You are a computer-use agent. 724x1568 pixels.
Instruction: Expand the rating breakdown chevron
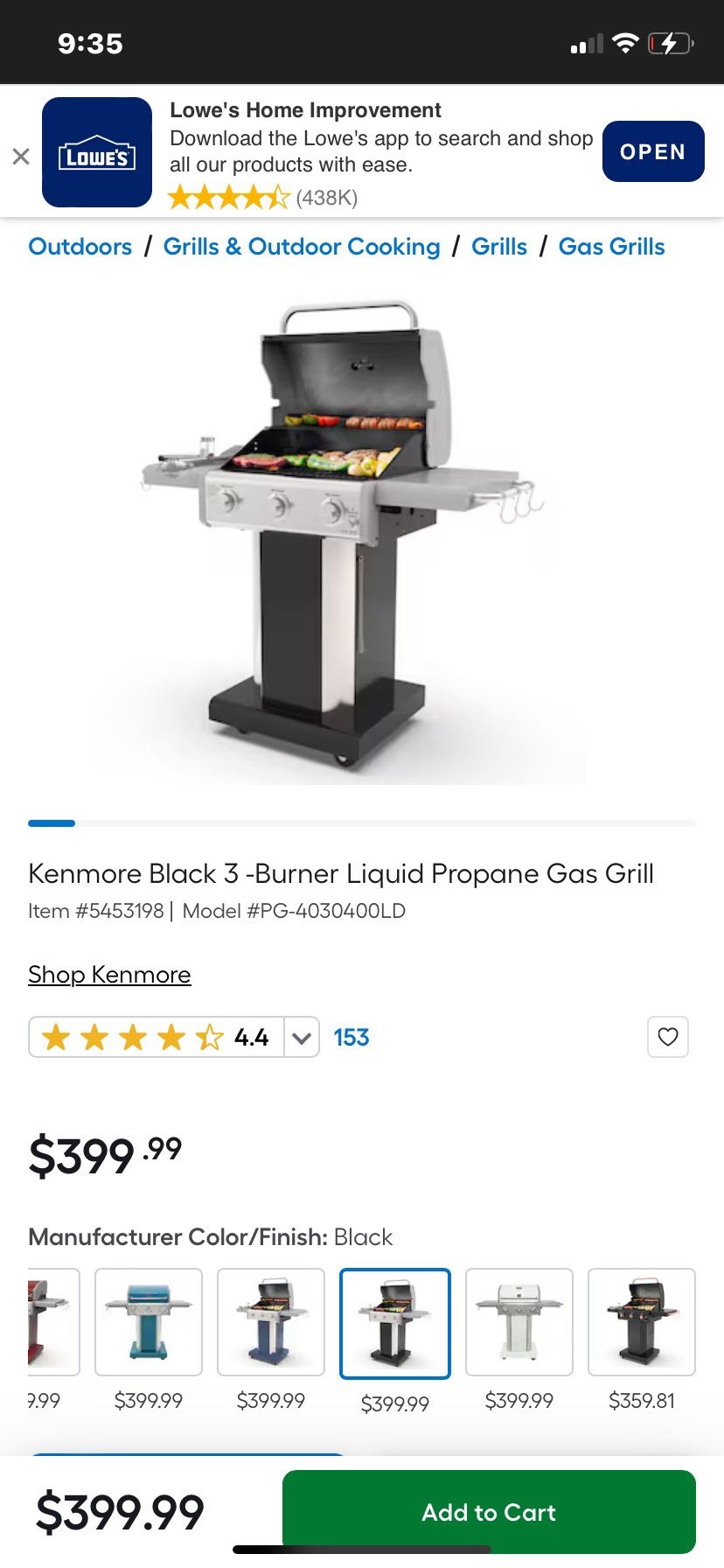pos(301,1037)
